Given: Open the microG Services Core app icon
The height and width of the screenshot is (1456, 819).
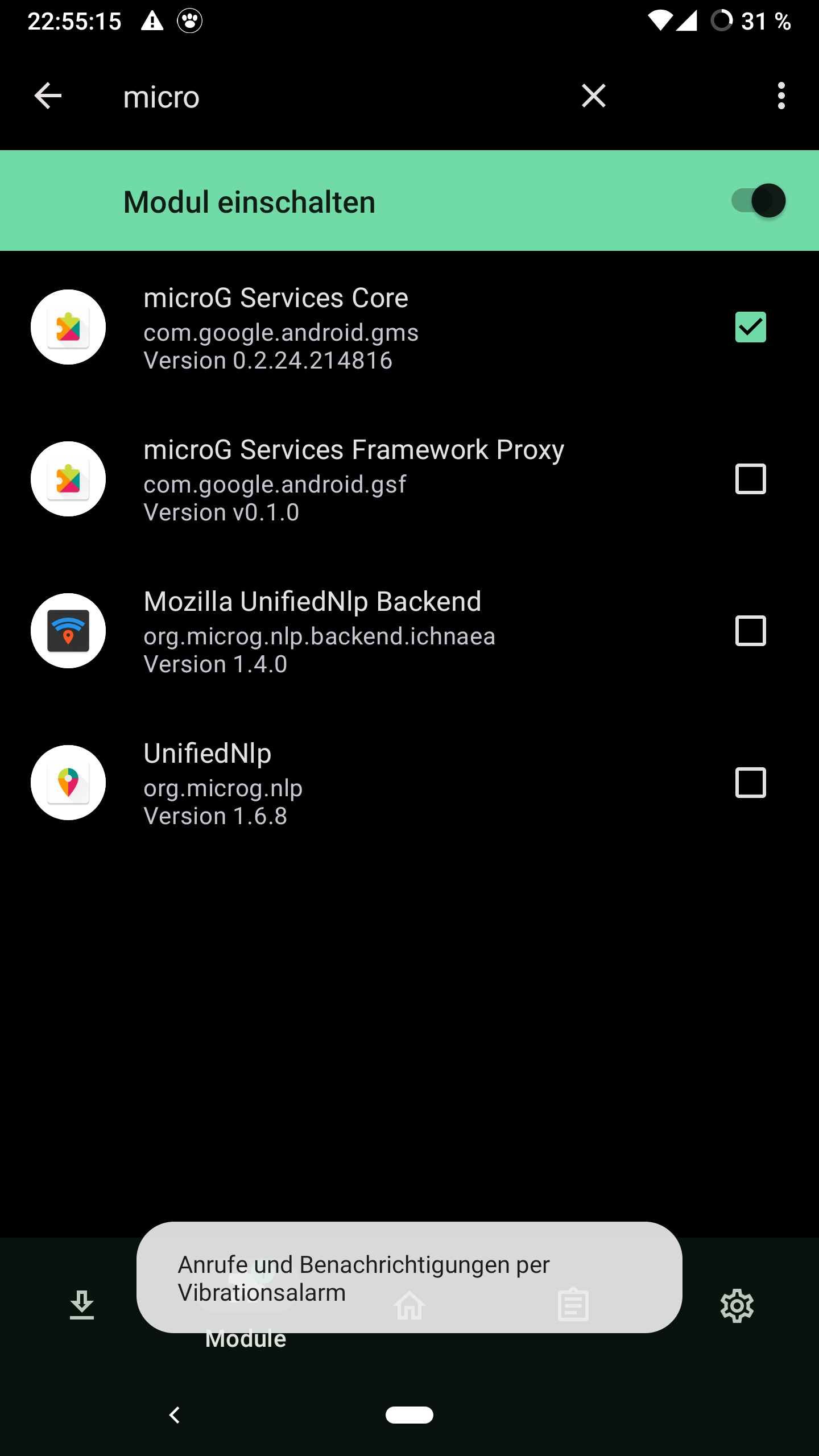Looking at the screenshot, I should pyautogui.click(x=68, y=327).
